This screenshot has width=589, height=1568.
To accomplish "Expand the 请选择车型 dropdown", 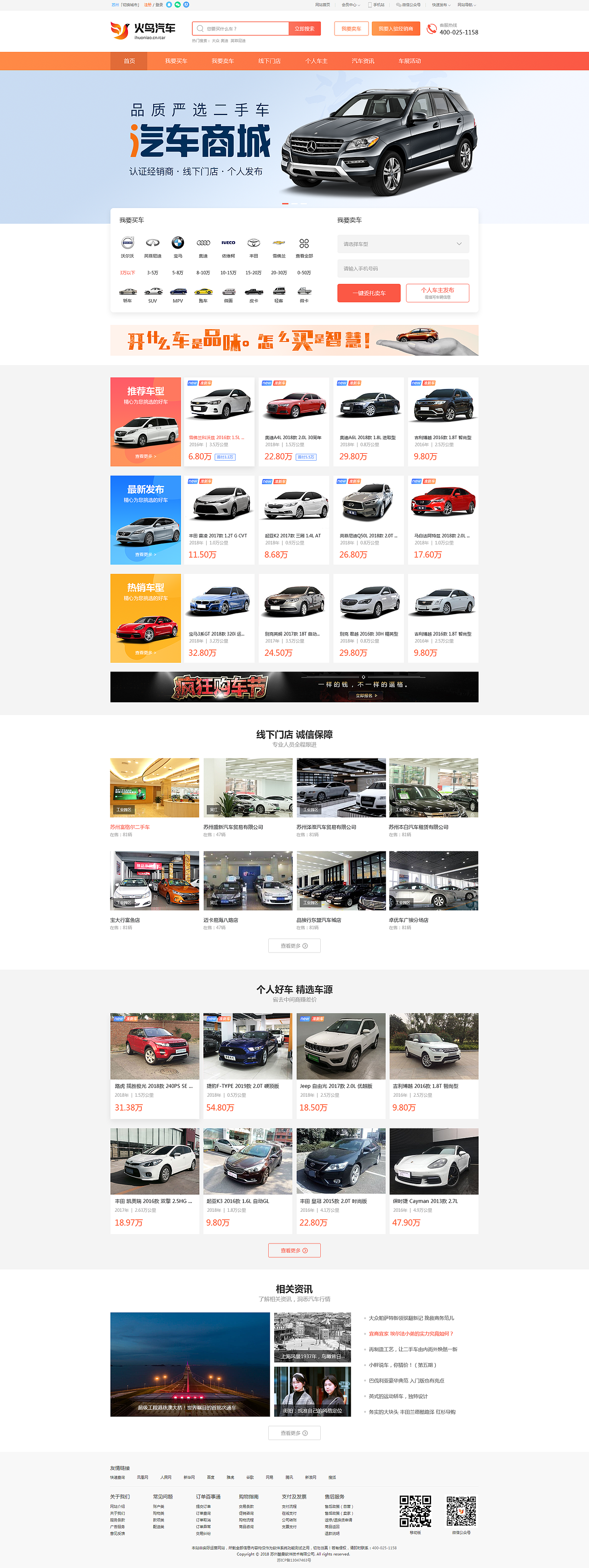I will click(403, 244).
